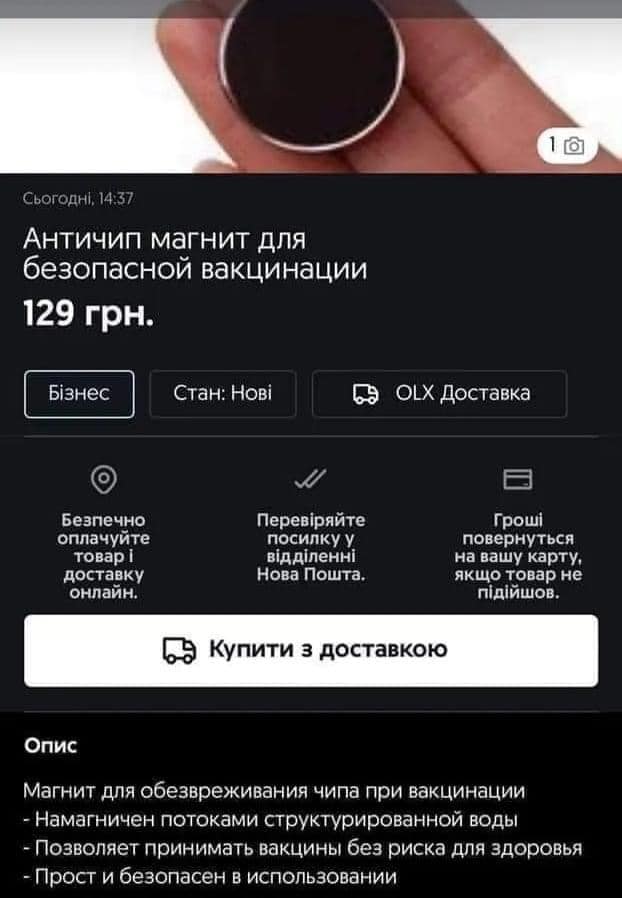Open the 'OLX Доставка' delivery chip
This screenshot has width=622, height=898.
tap(439, 393)
